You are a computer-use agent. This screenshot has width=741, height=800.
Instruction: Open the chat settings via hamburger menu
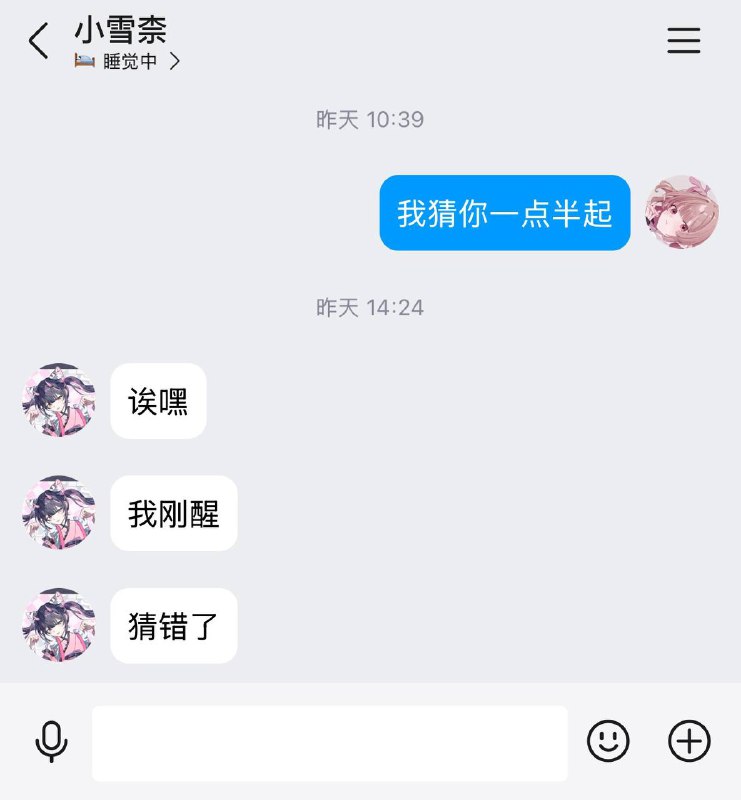684,41
